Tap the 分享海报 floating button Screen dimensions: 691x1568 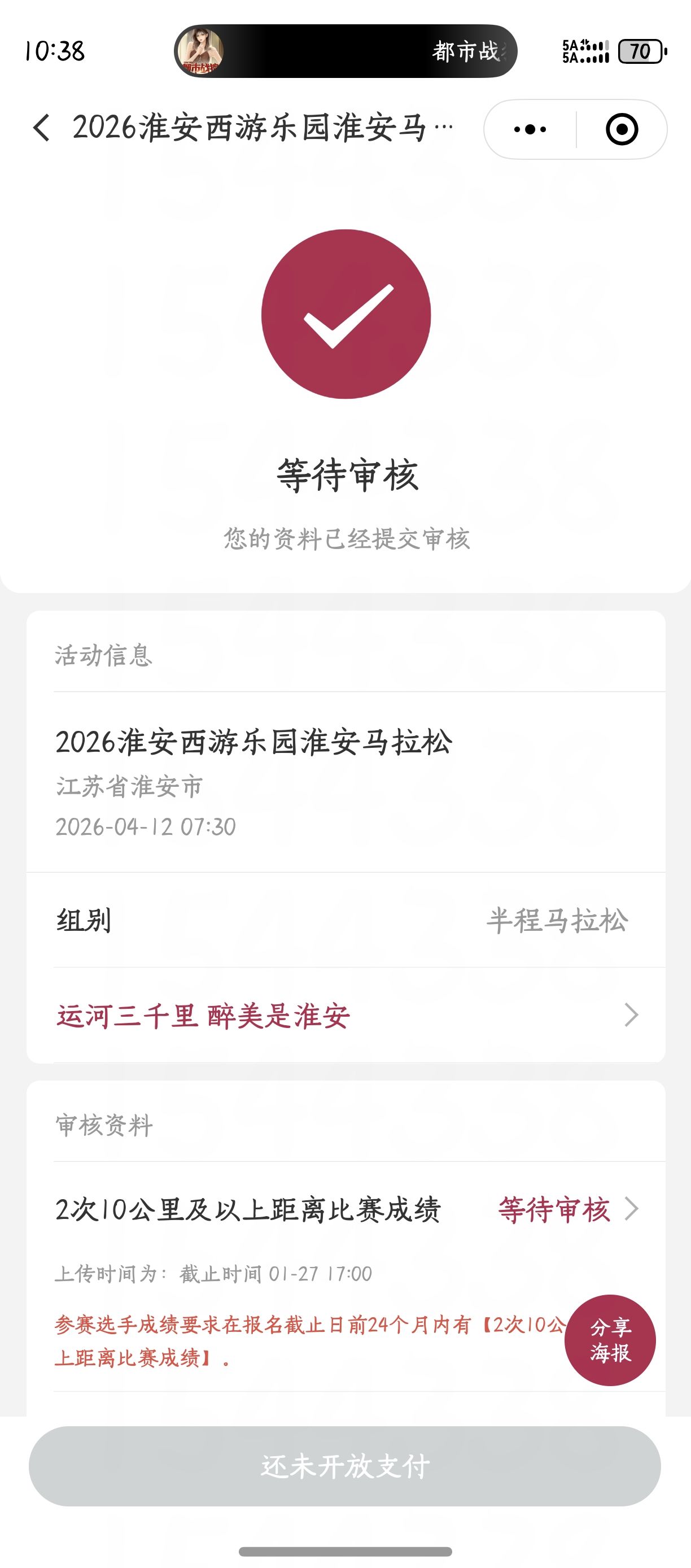610,1340
